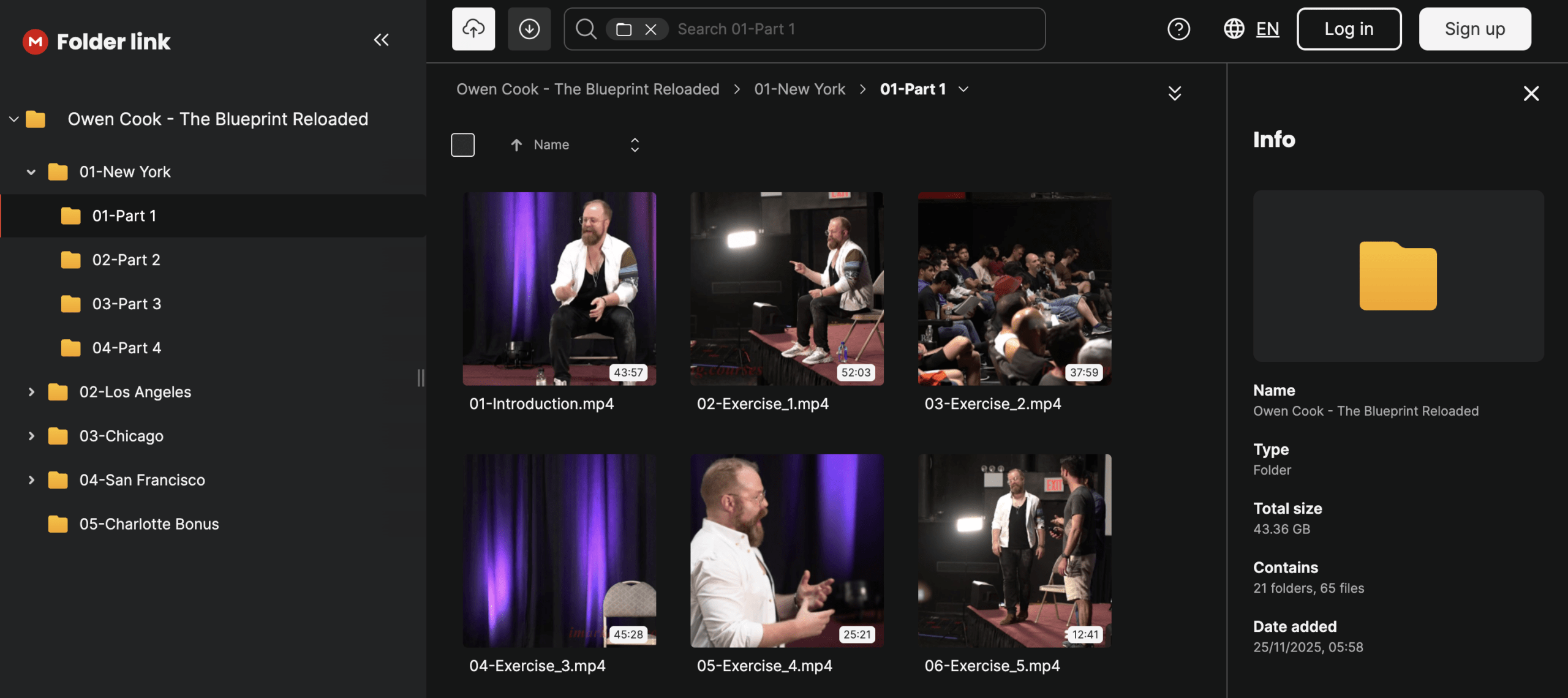Viewport: 1568px width, 698px height.
Task: Remove the folder filter from search
Action: pos(650,29)
